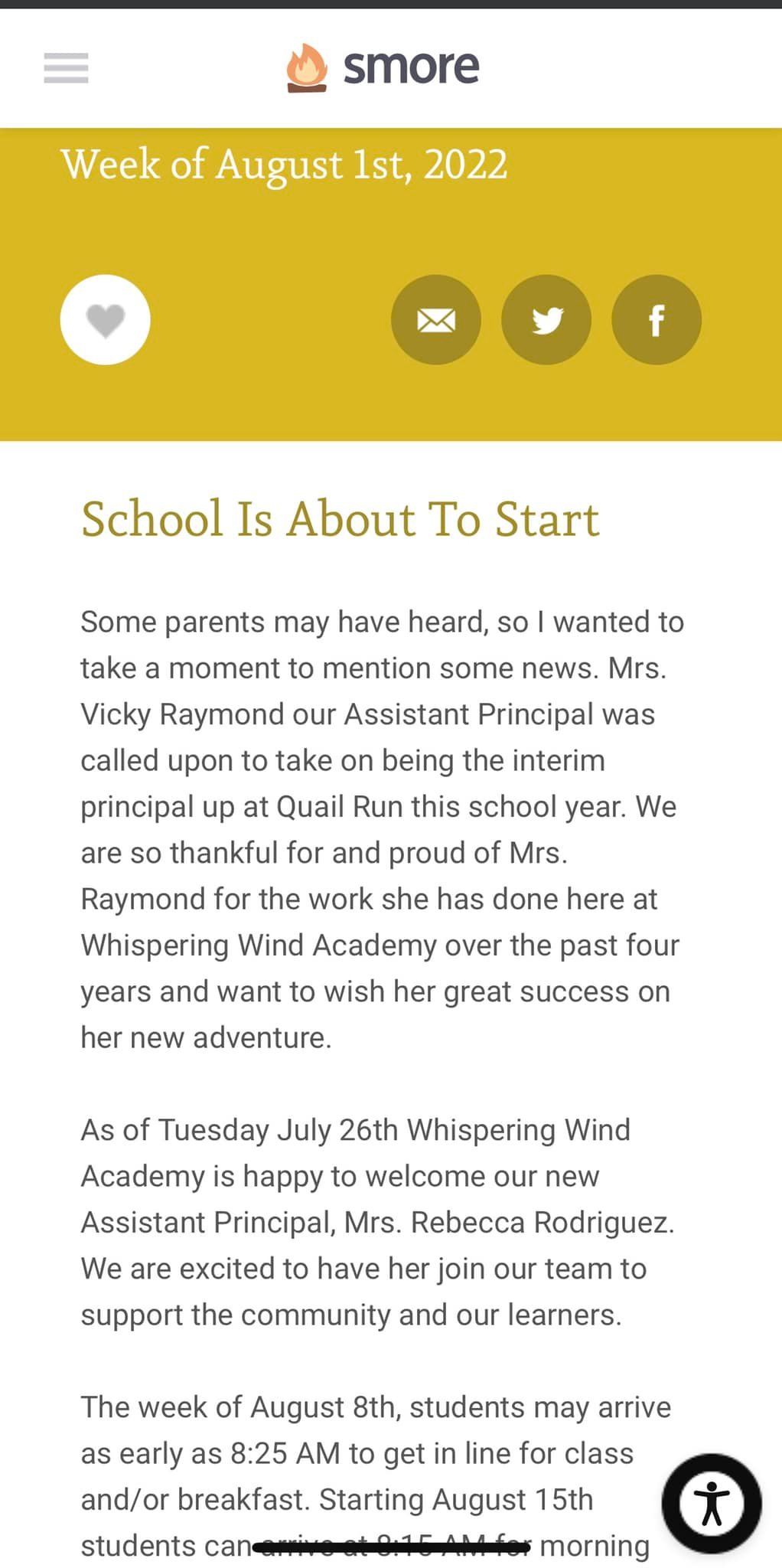The height and width of the screenshot is (1568, 782).
Task: Share the newsletter on Twitter
Action: tap(546, 319)
